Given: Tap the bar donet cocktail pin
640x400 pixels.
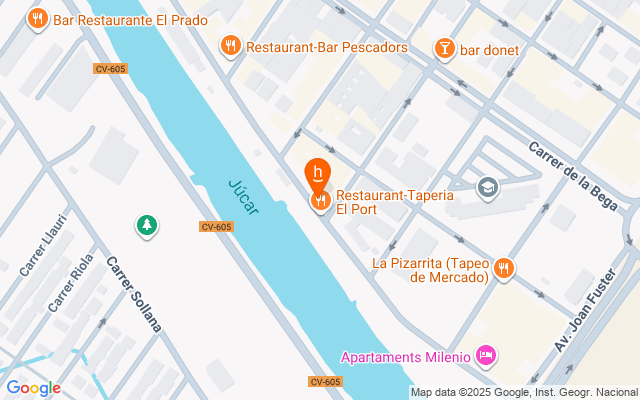Looking at the screenshot, I should pyautogui.click(x=444, y=48).
